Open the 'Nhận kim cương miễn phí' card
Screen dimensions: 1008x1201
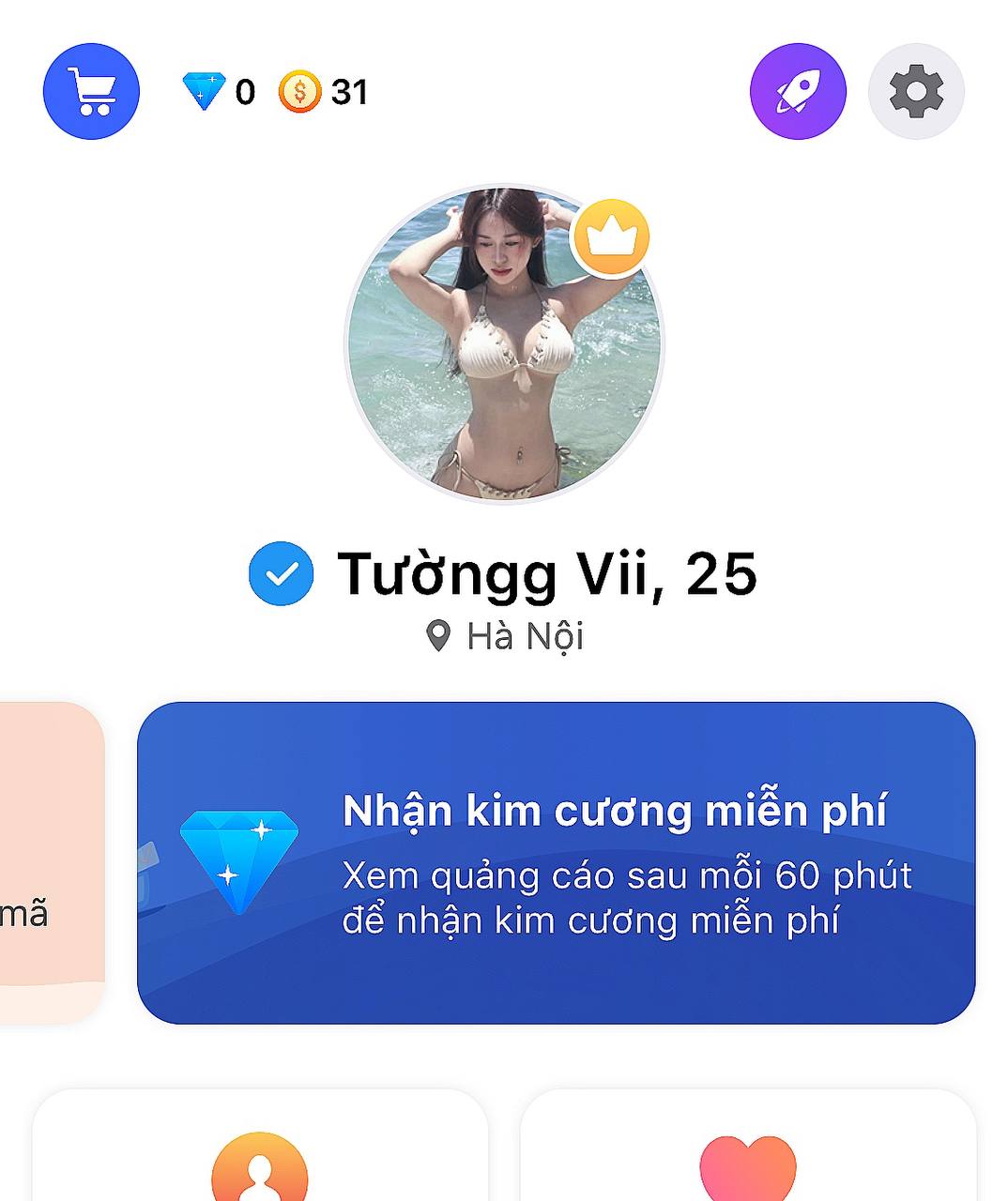coord(556,862)
